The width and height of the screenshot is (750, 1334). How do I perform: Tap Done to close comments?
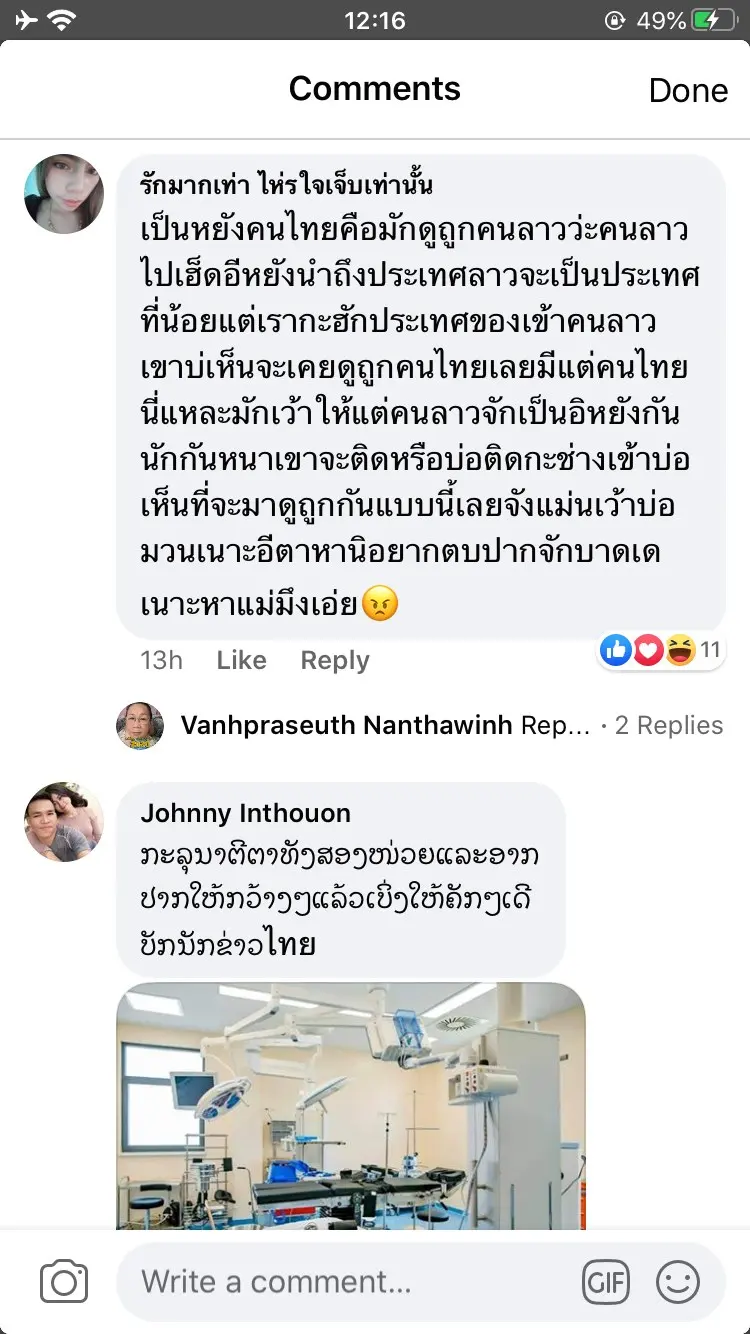point(688,90)
